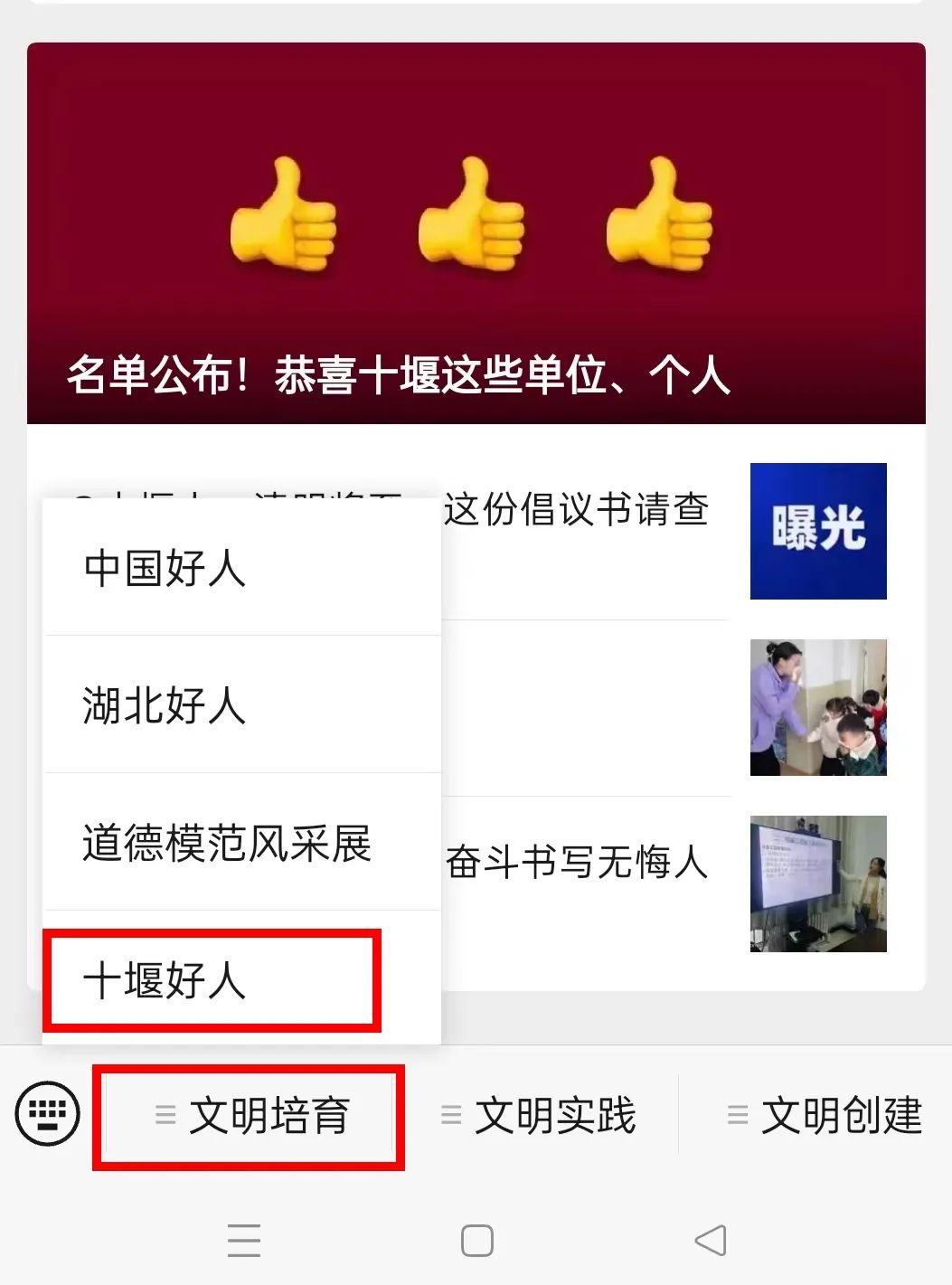Select 中国好人 from the popup menu
The width and height of the screenshot is (952, 1285).
point(242,569)
